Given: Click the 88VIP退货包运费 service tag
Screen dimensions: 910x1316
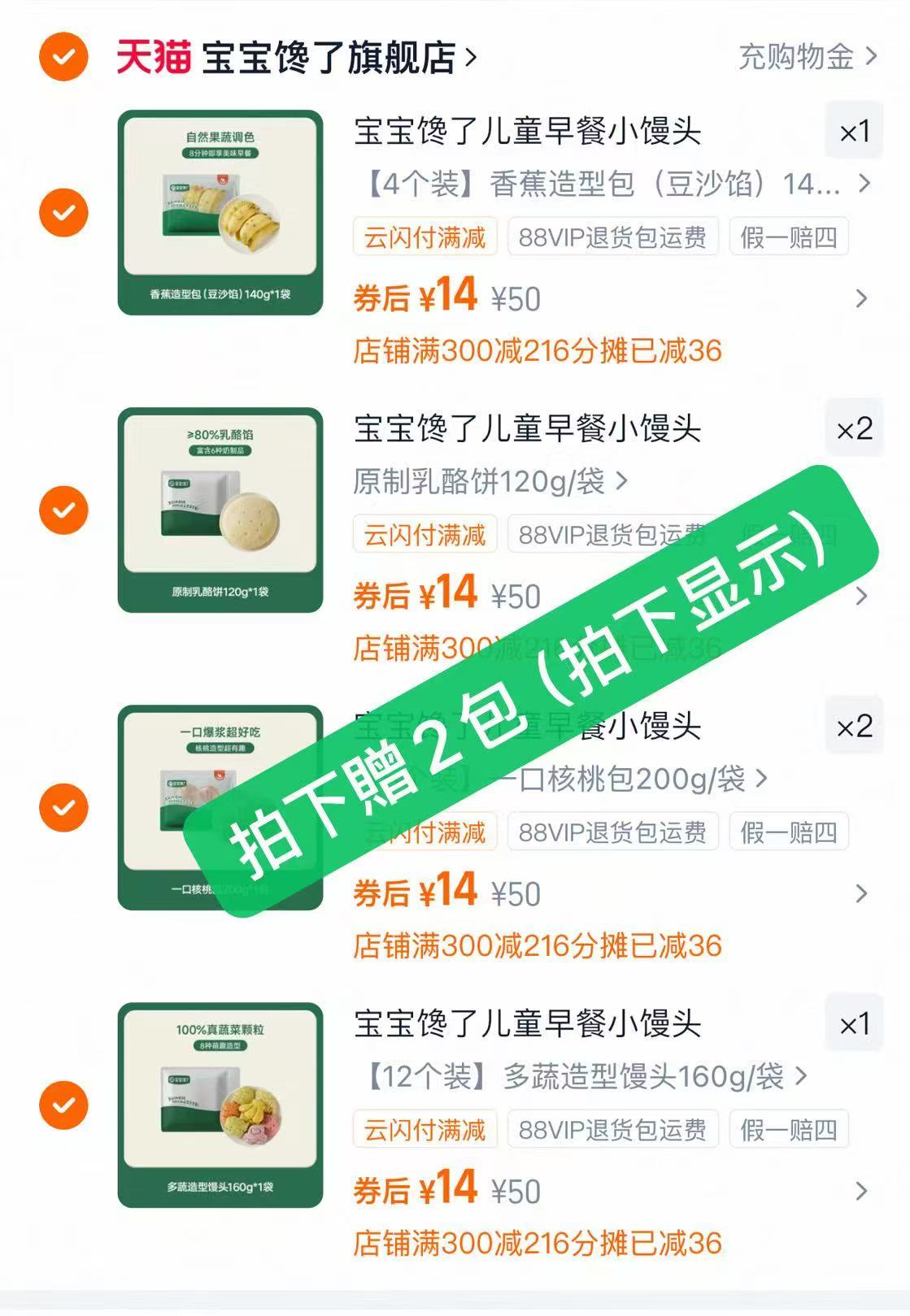Looking at the screenshot, I should click(x=612, y=237).
